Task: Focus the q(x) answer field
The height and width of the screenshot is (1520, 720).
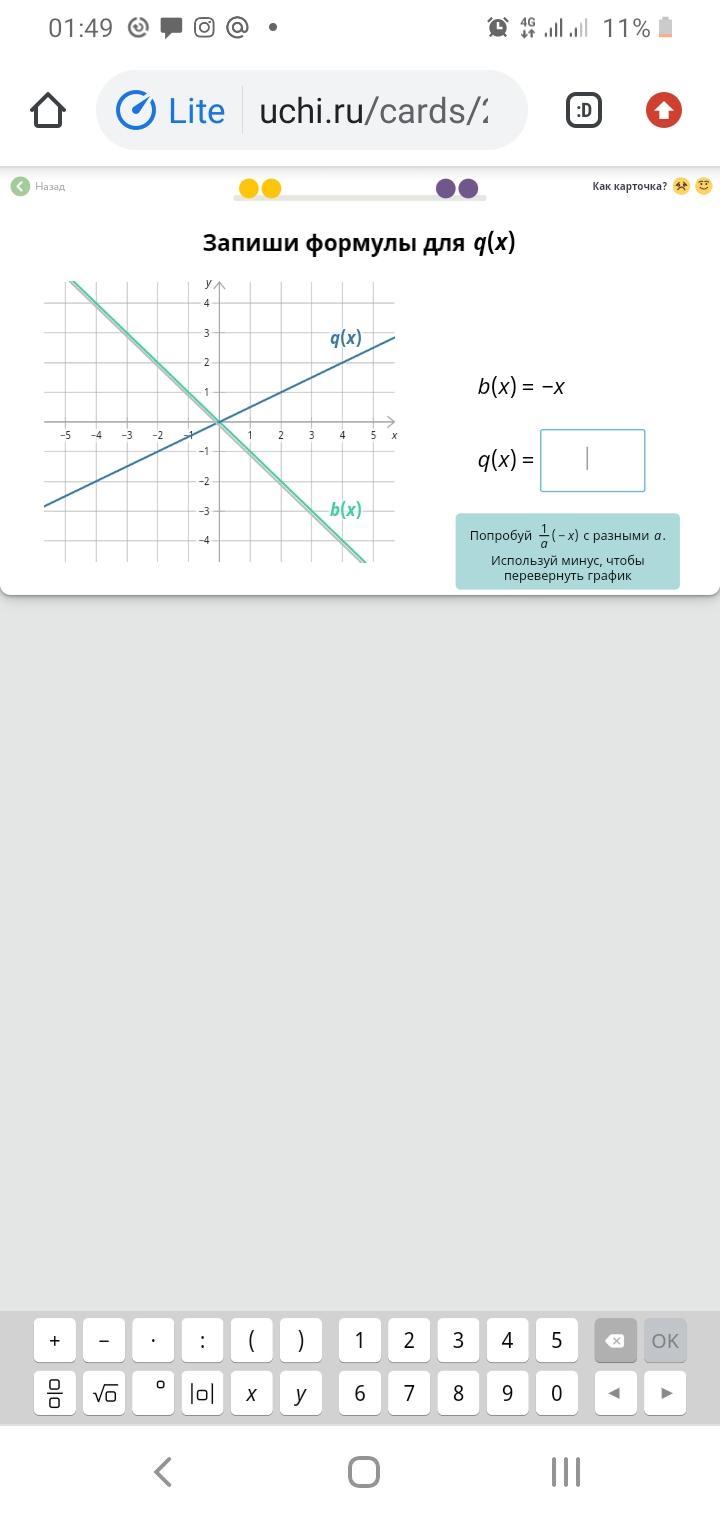Action: [592, 460]
